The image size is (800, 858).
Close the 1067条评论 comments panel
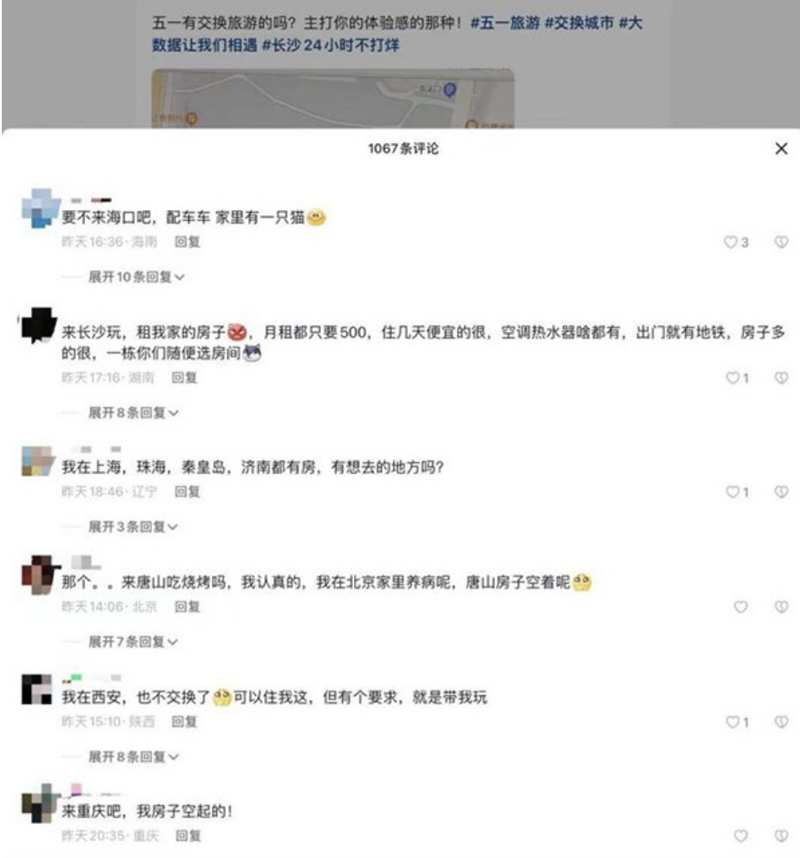(x=781, y=148)
